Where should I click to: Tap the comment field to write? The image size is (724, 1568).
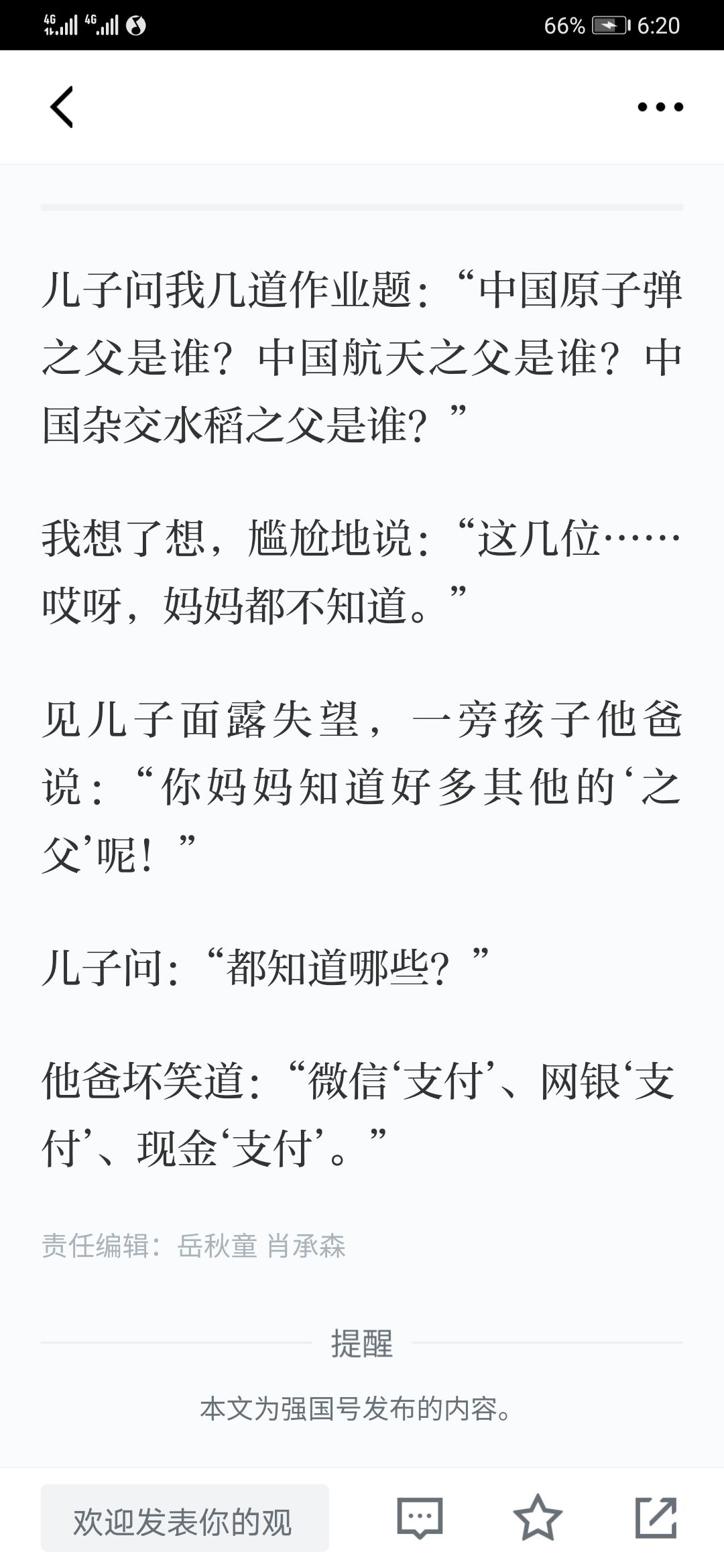(184, 1518)
